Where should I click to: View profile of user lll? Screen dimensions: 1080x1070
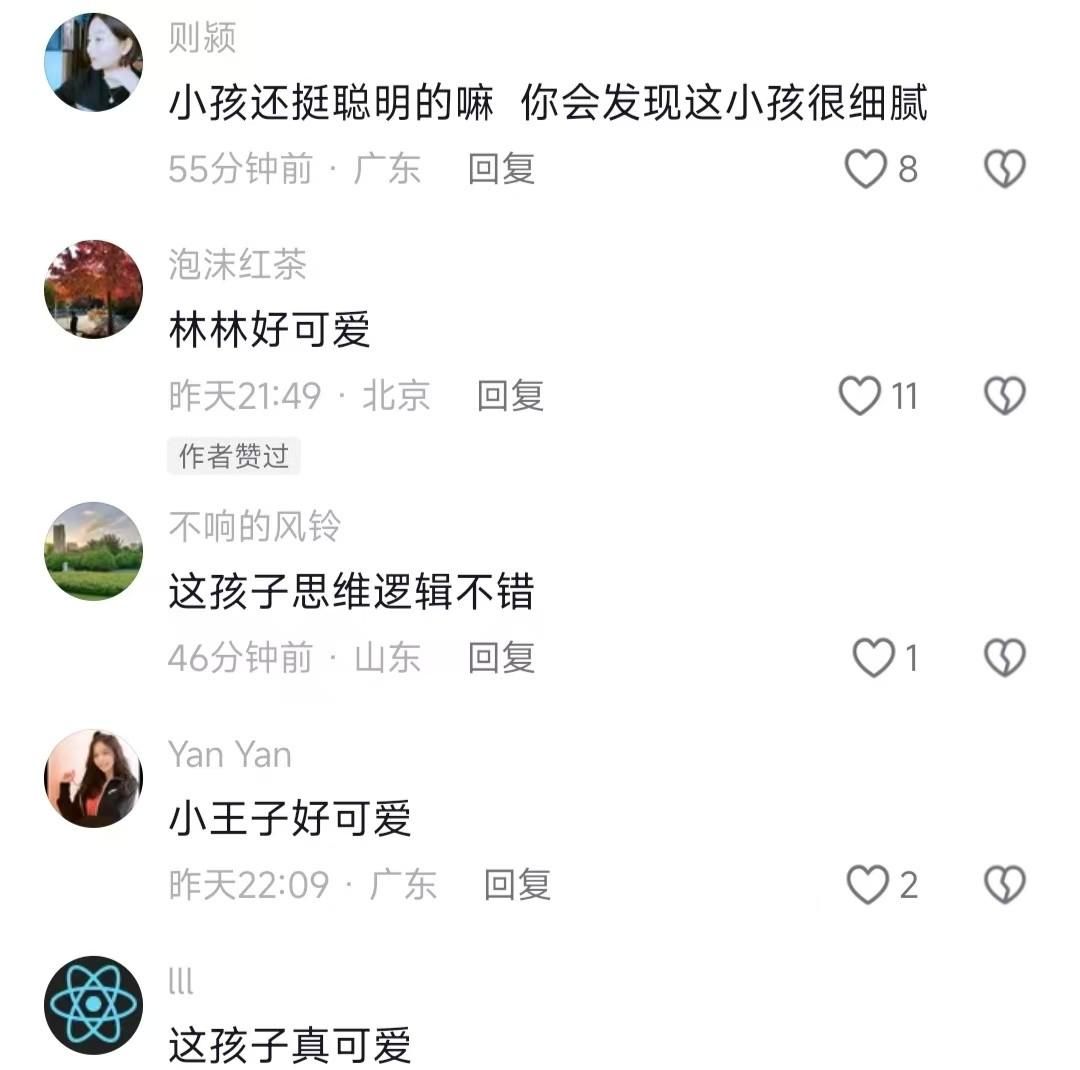coord(93,1005)
